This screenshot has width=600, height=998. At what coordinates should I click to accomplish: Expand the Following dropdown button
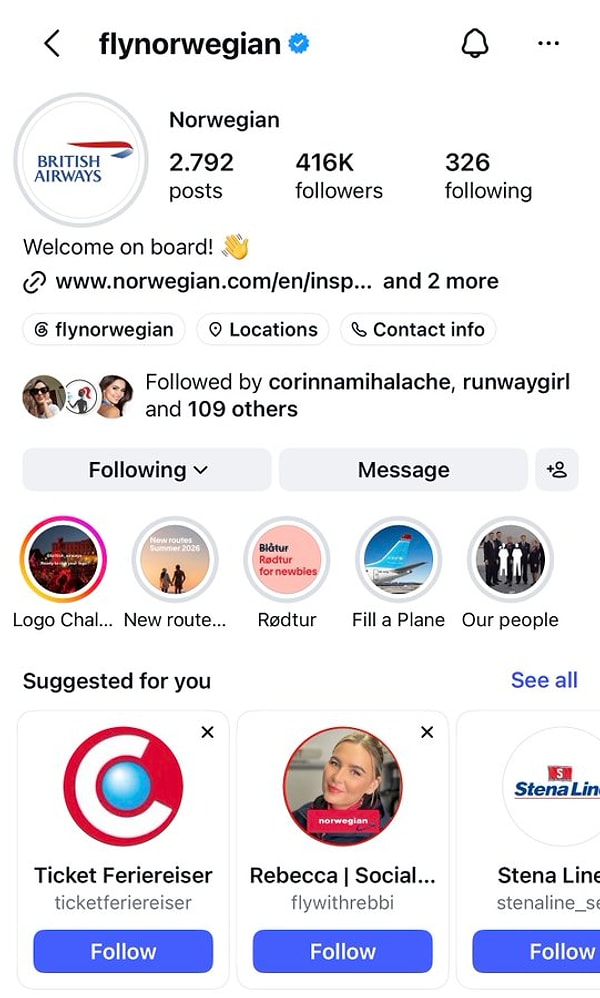point(147,470)
